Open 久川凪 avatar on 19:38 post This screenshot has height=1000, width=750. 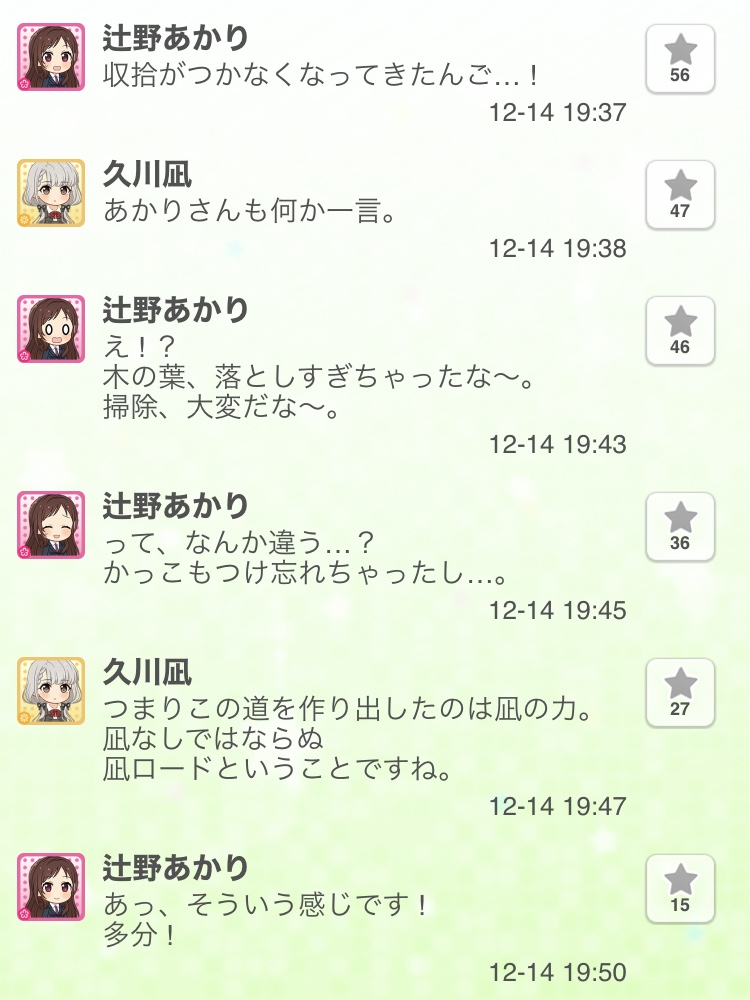pyautogui.click(x=51, y=192)
